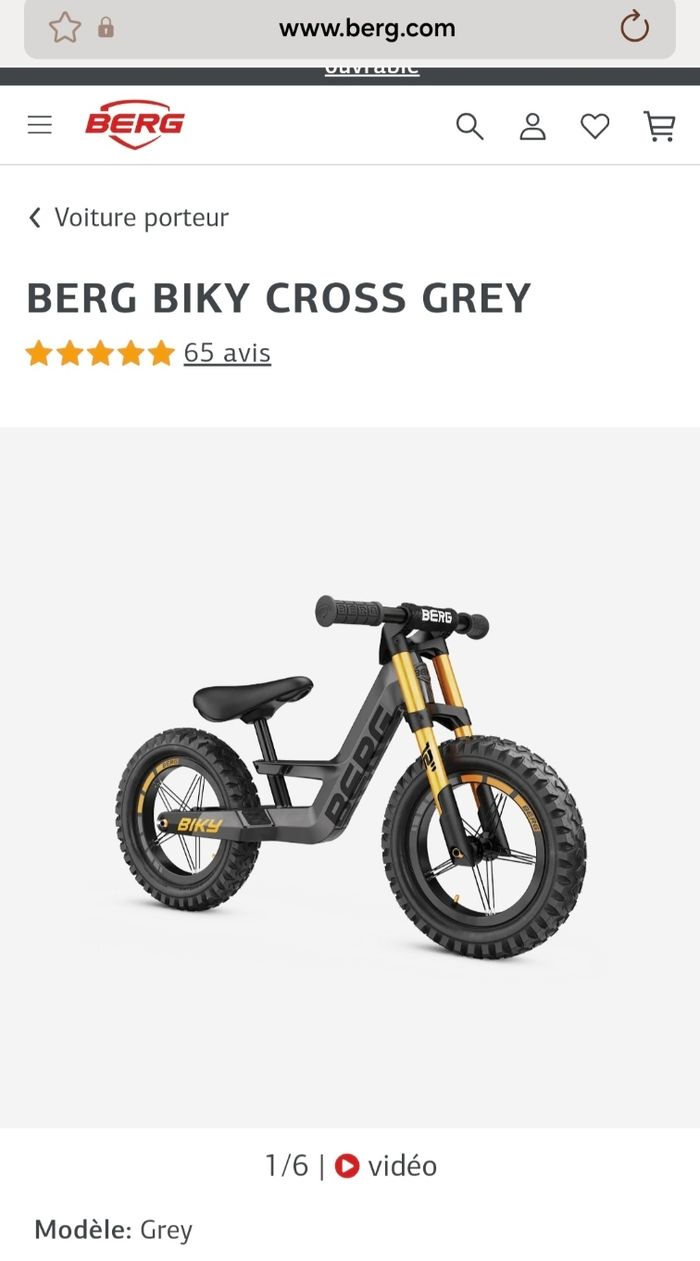The width and height of the screenshot is (700, 1261).
Task: Play the product vidéo
Action: (x=386, y=1166)
